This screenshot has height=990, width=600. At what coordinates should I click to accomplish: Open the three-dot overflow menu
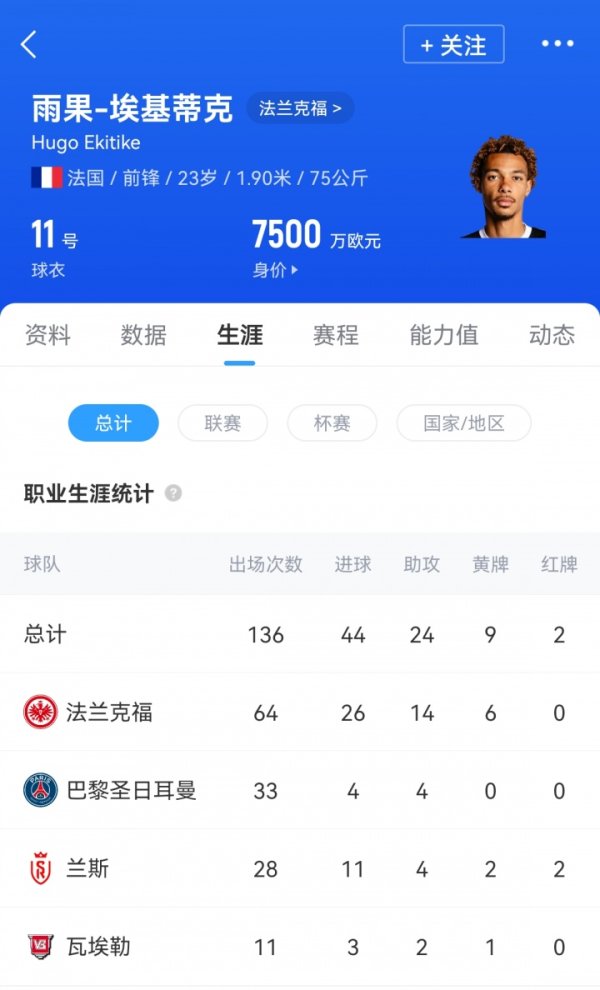point(558,44)
